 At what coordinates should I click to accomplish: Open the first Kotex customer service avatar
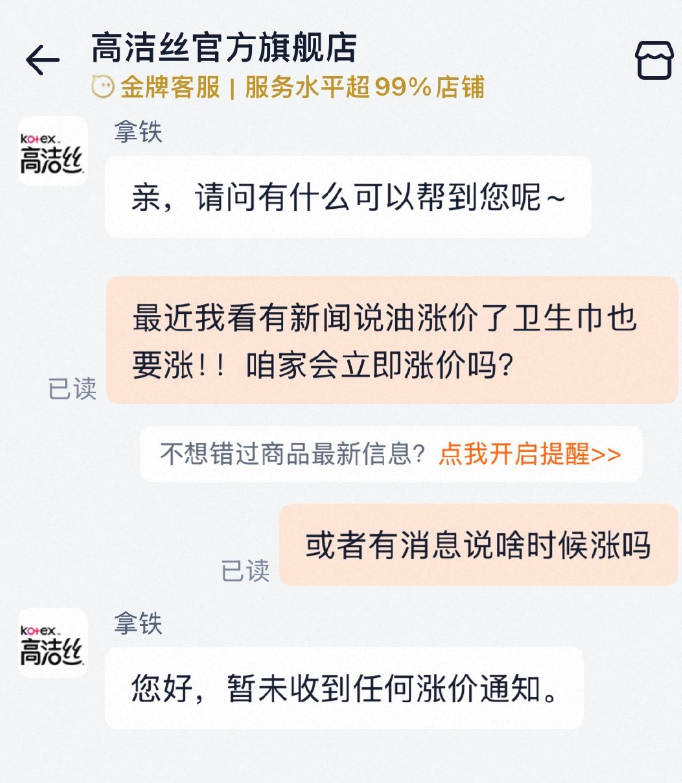pos(53,151)
